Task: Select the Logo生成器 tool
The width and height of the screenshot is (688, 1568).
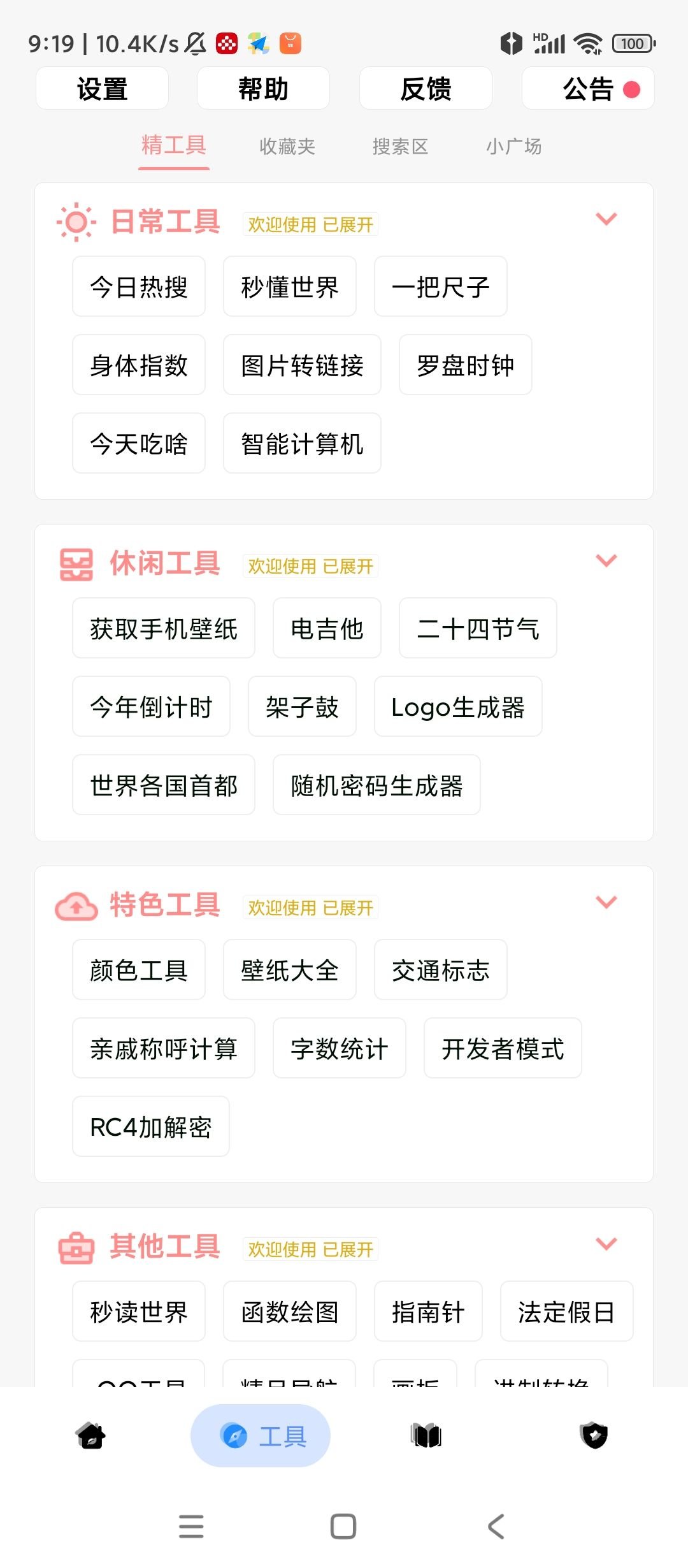Action: pos(458,707)
